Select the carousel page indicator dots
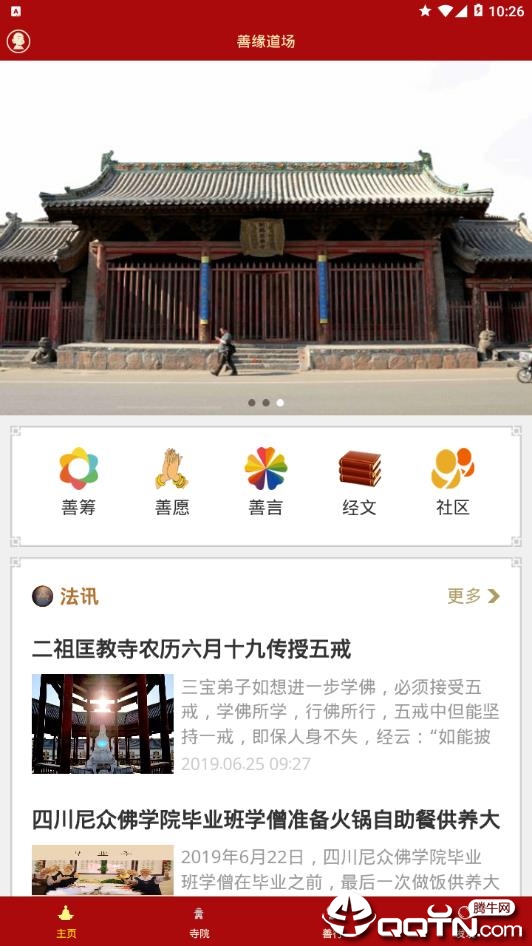This screenshot has height=946, width=532. click(266, 402)
